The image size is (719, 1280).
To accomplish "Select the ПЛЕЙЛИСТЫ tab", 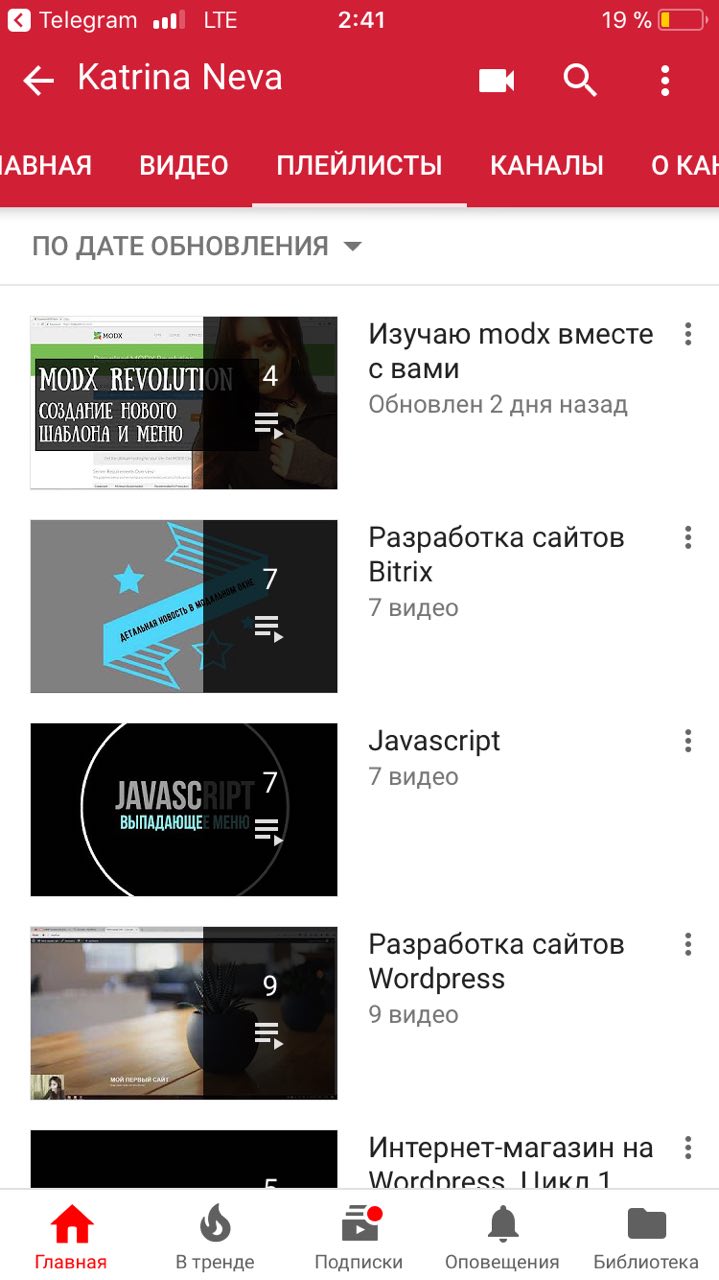I will pos(359,165).
